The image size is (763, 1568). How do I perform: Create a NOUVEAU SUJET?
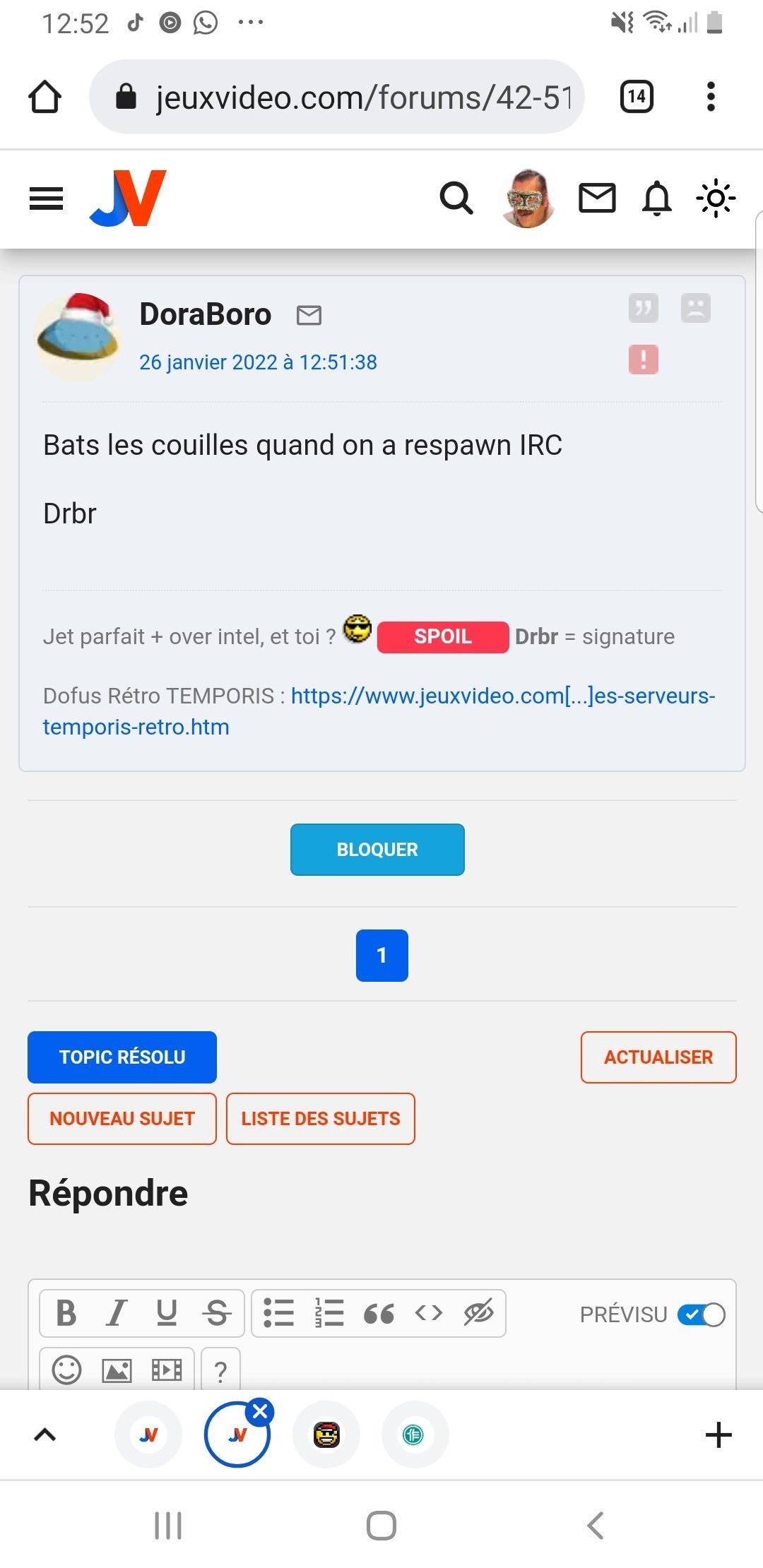pyautogui.click(x=122, y=1119)
